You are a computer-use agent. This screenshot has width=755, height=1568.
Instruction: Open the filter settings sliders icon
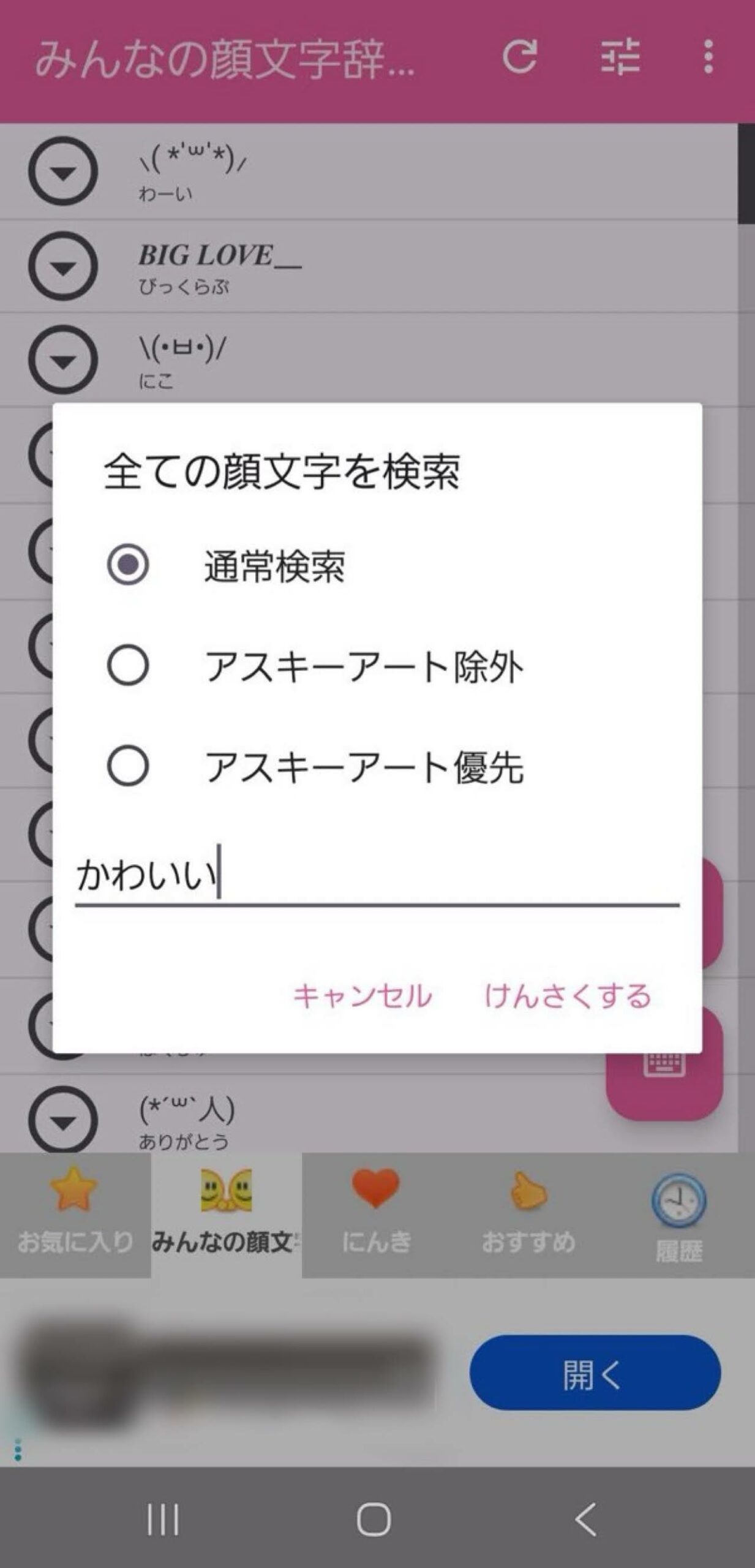(x=620, y=57)
